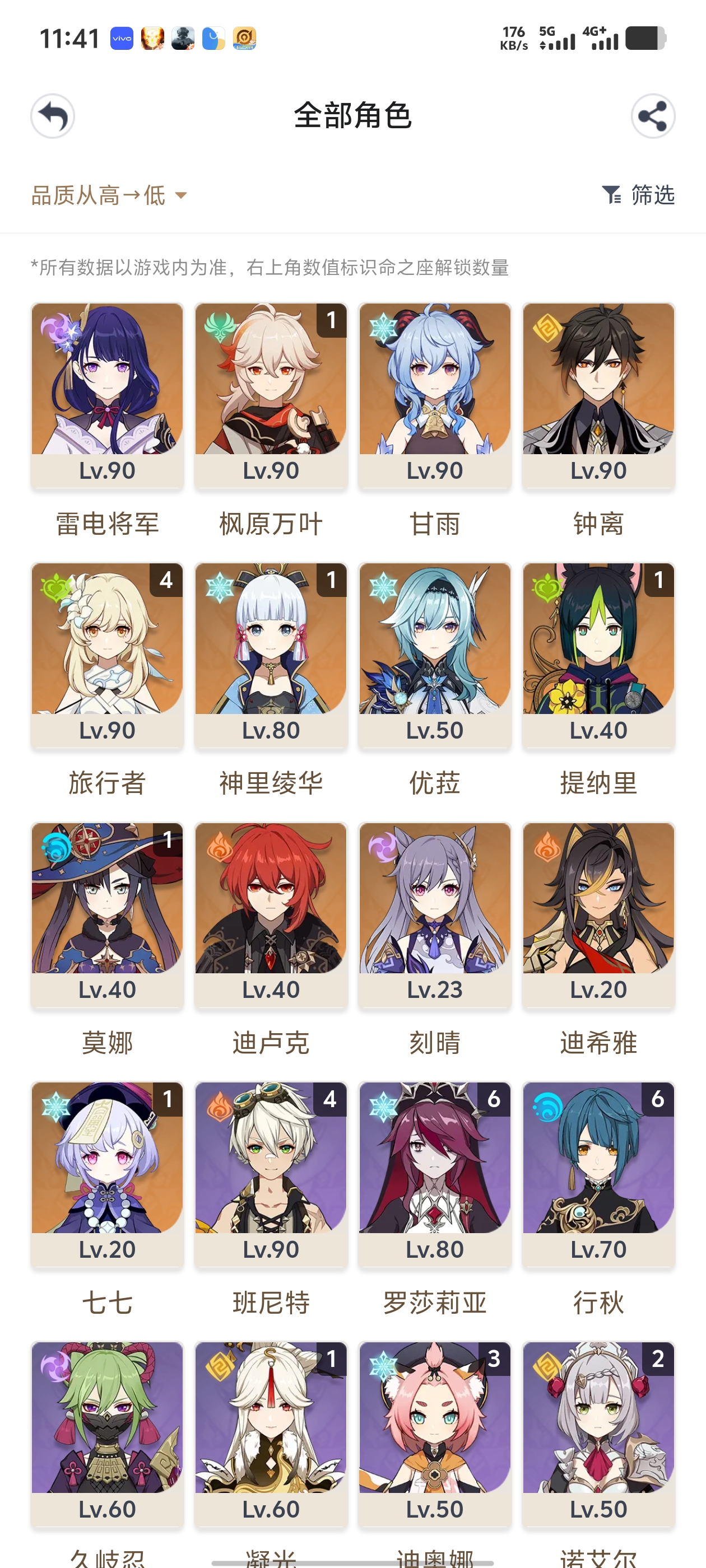
Task: Tap the Dendro element icon on 提纳里 card
Action: (547, 587)
